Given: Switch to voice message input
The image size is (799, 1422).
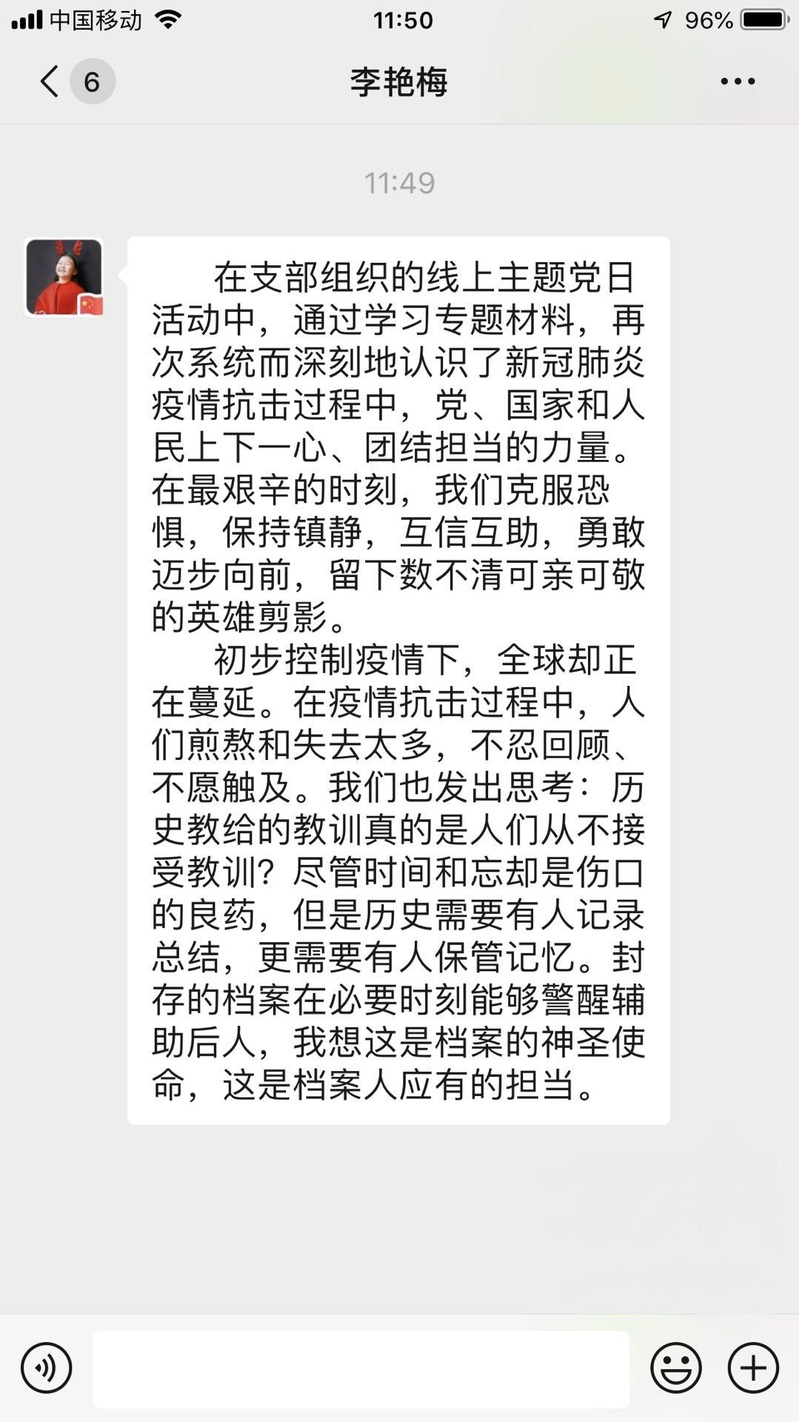Looking at the screenshot, I should click(x=46, y=1368).
